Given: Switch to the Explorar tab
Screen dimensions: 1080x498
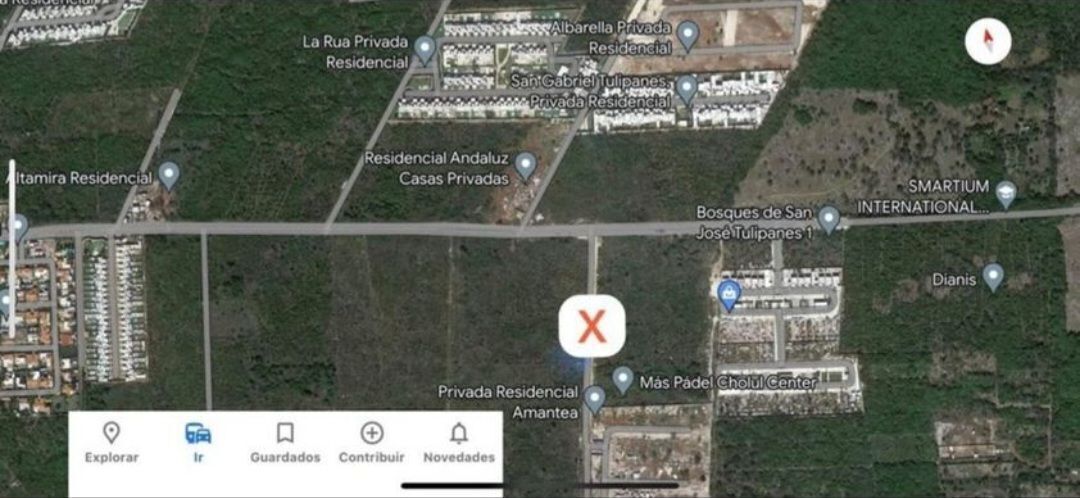Looking at the screenshot, I should pyautogui.click(x=112, y=442).
